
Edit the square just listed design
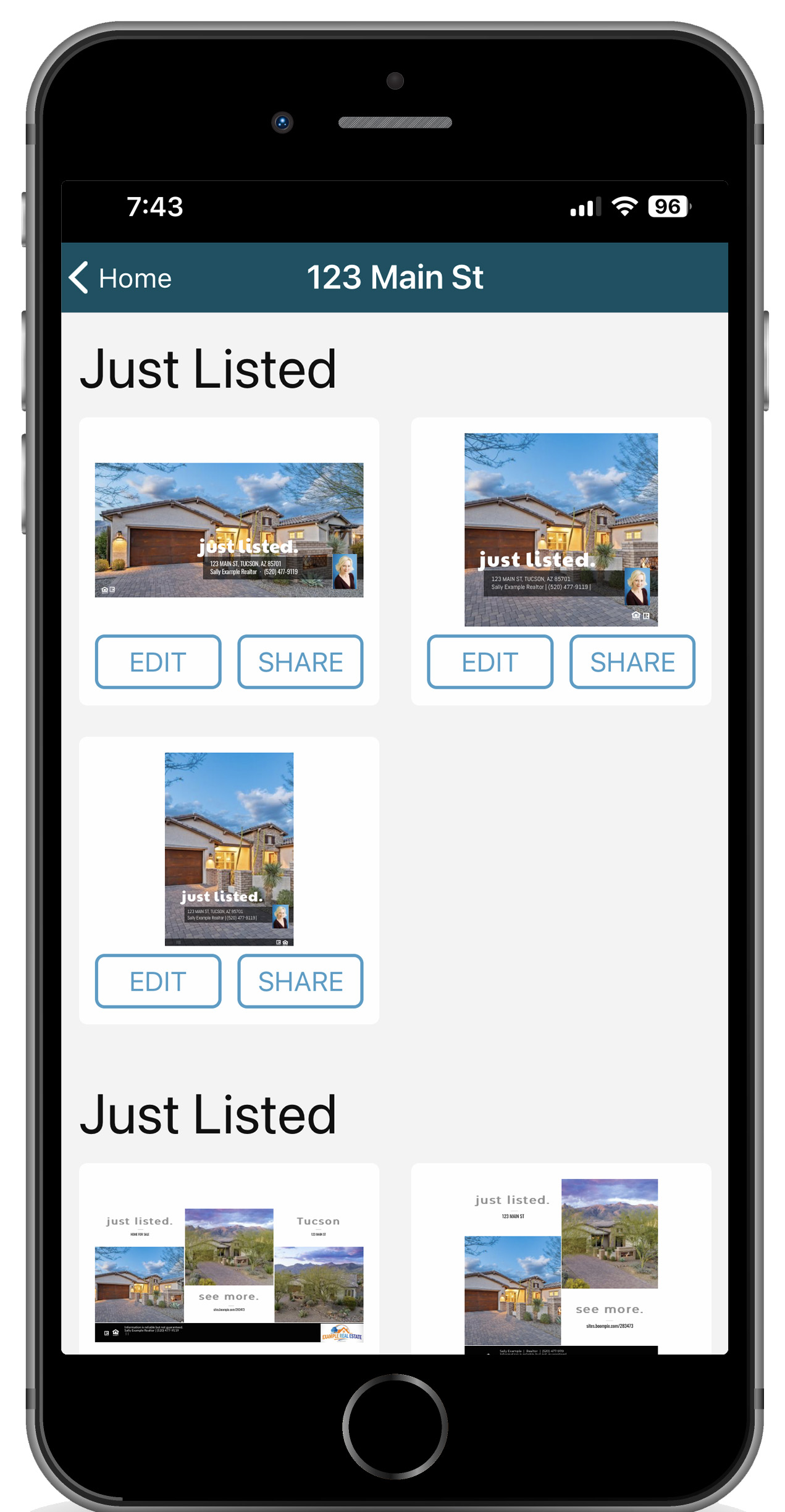pos(490,661)
